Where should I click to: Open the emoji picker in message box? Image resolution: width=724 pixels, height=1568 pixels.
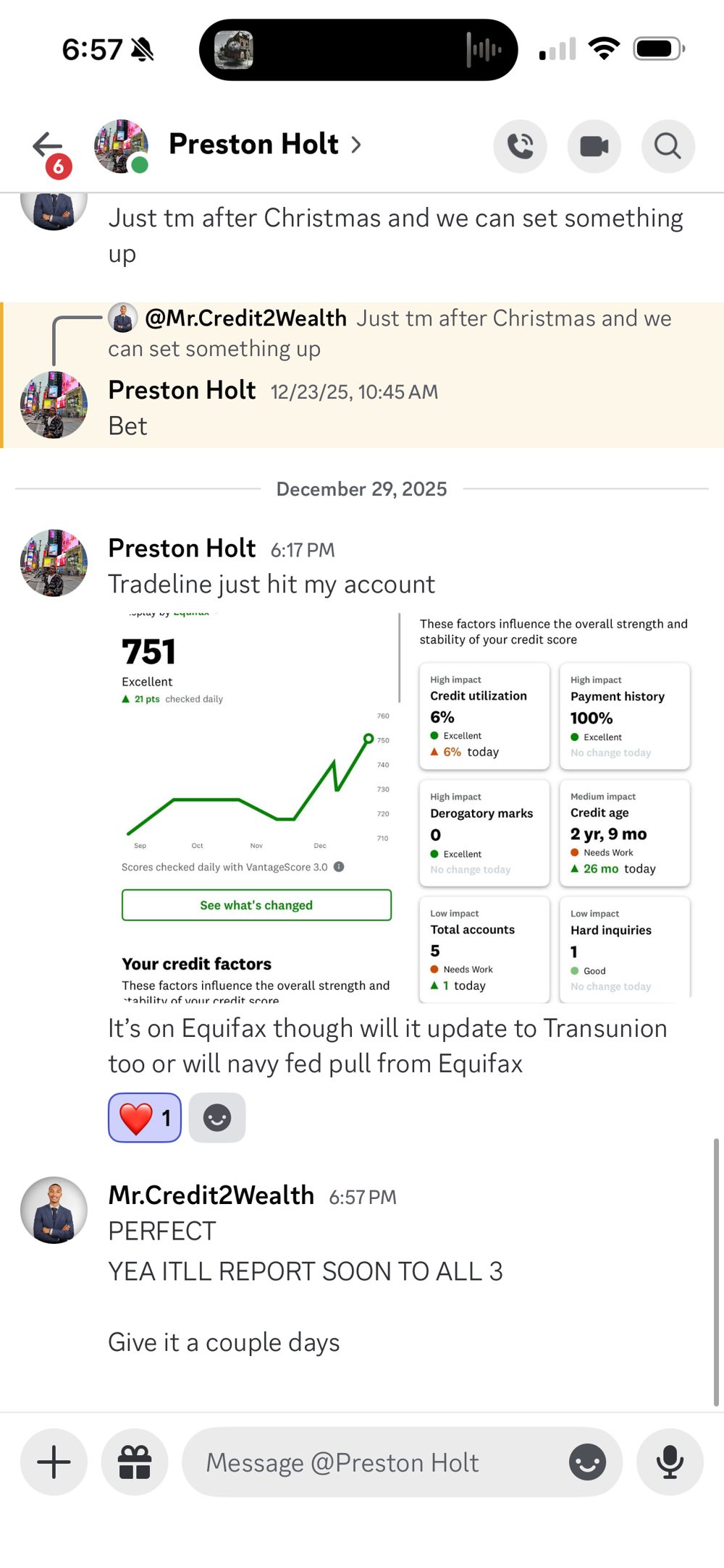(587, 1462)
